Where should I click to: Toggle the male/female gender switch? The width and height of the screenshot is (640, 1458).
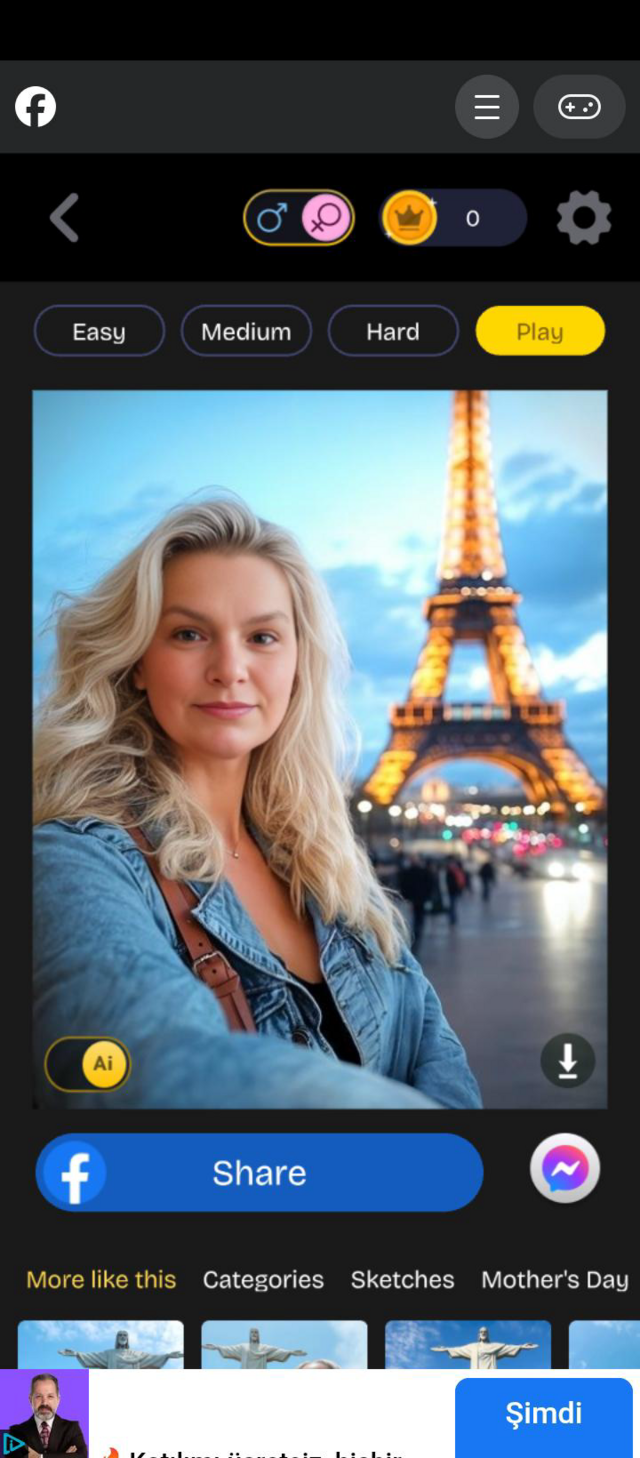[x=299, y=218]
